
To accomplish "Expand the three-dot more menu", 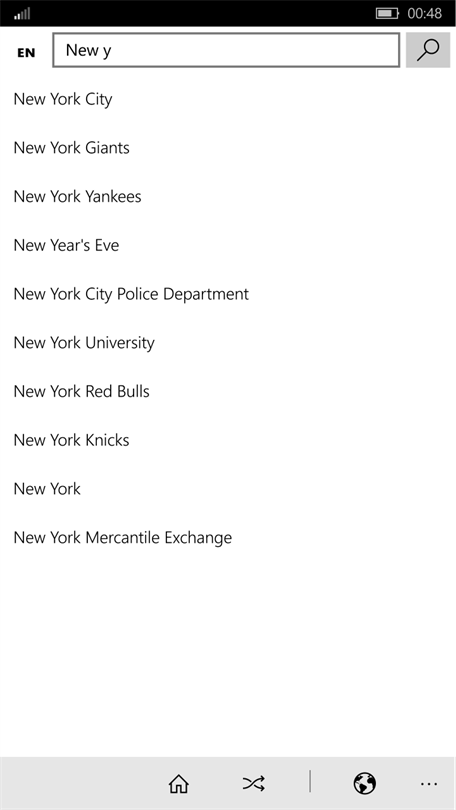I will (x=429, y=784).
